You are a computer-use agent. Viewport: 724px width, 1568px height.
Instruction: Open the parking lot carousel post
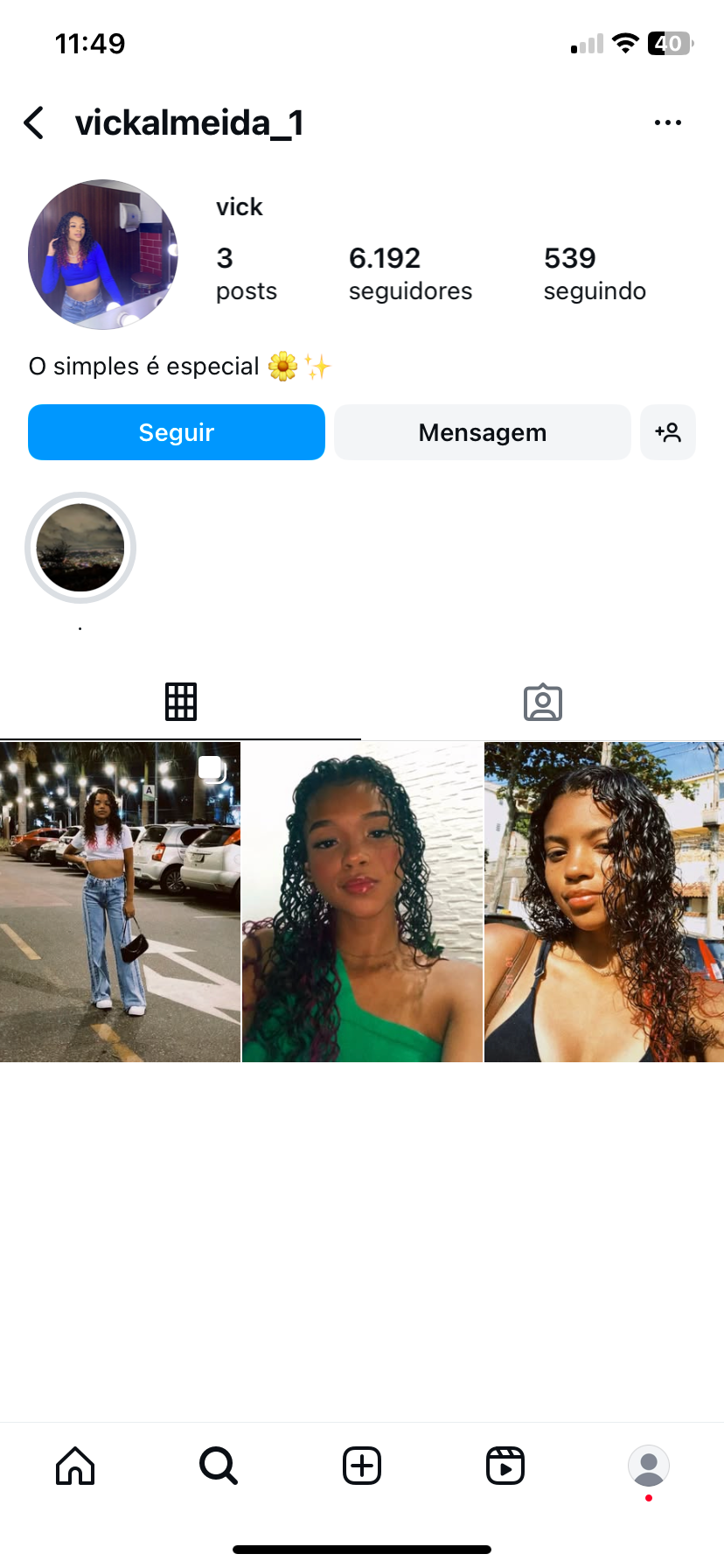tap(120, 902)
